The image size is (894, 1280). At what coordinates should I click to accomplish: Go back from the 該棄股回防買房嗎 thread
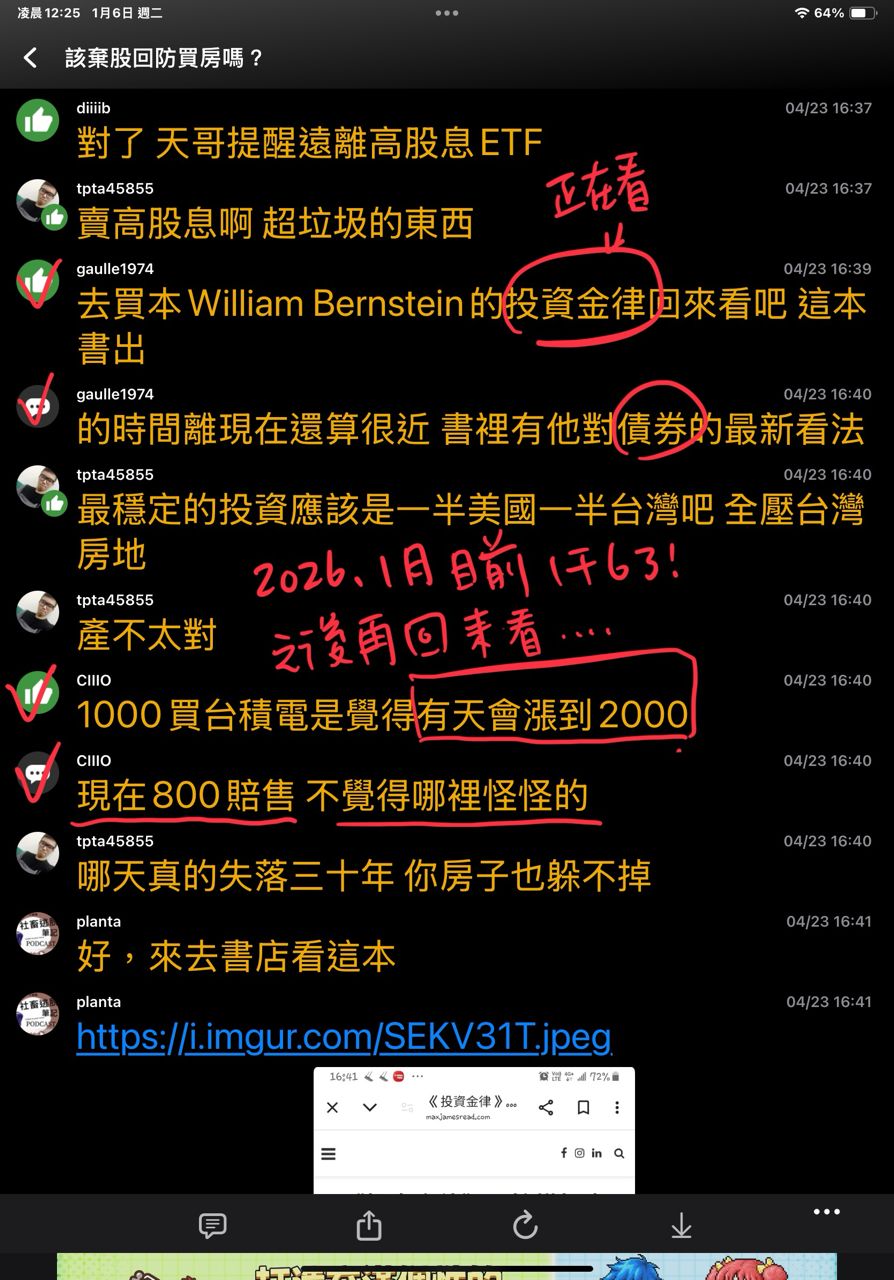tap(30, 58)
